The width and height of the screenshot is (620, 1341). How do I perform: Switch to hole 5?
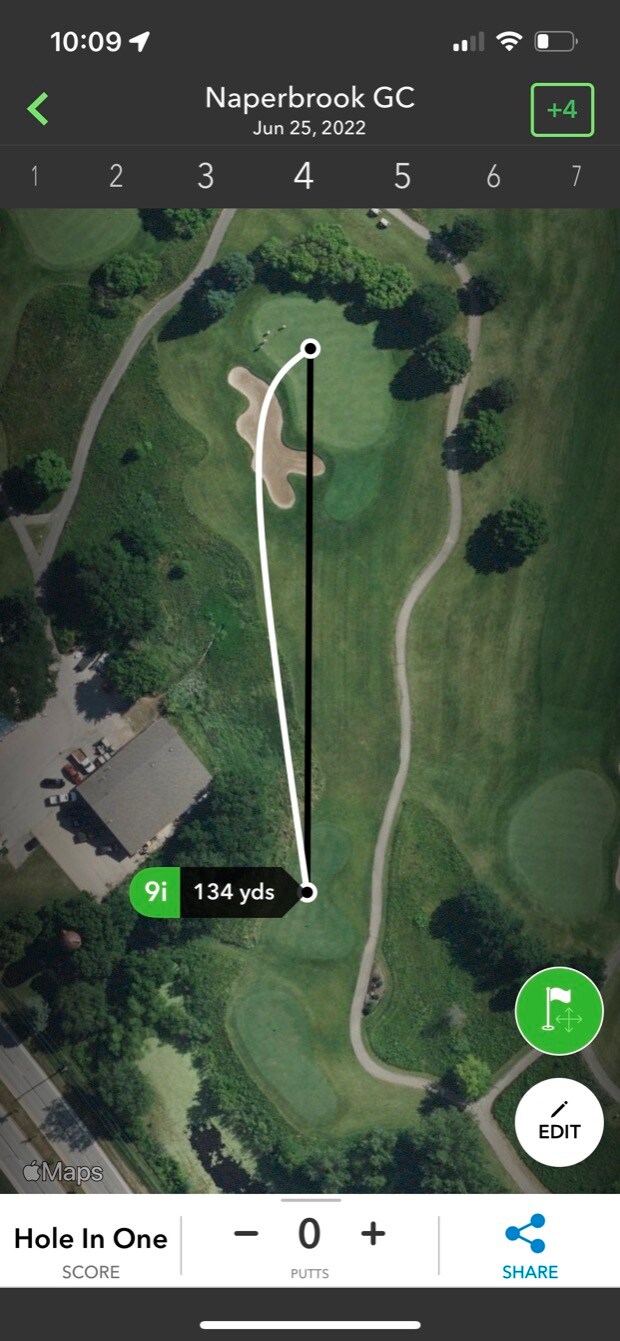402,177
